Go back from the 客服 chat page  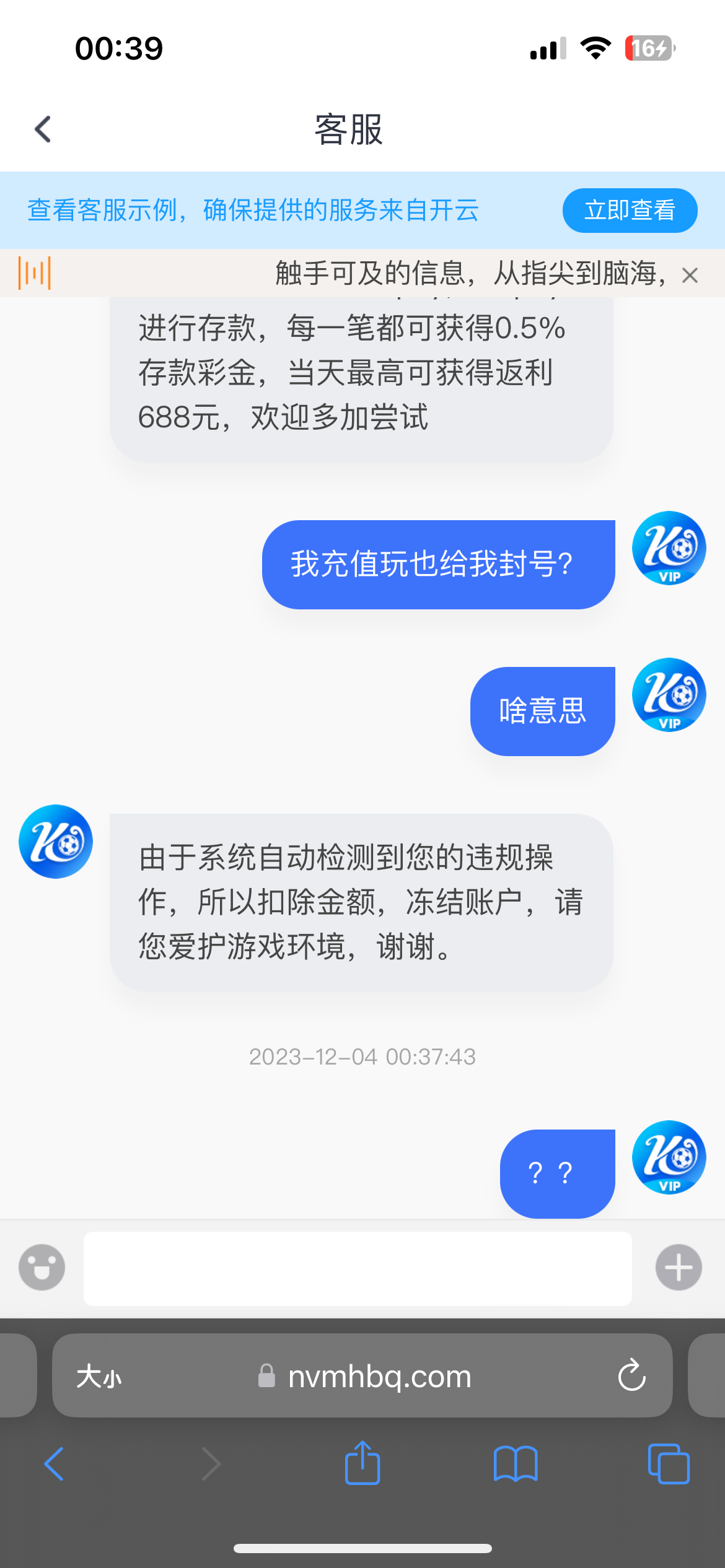pyautogui.click(x=42, y=129)
